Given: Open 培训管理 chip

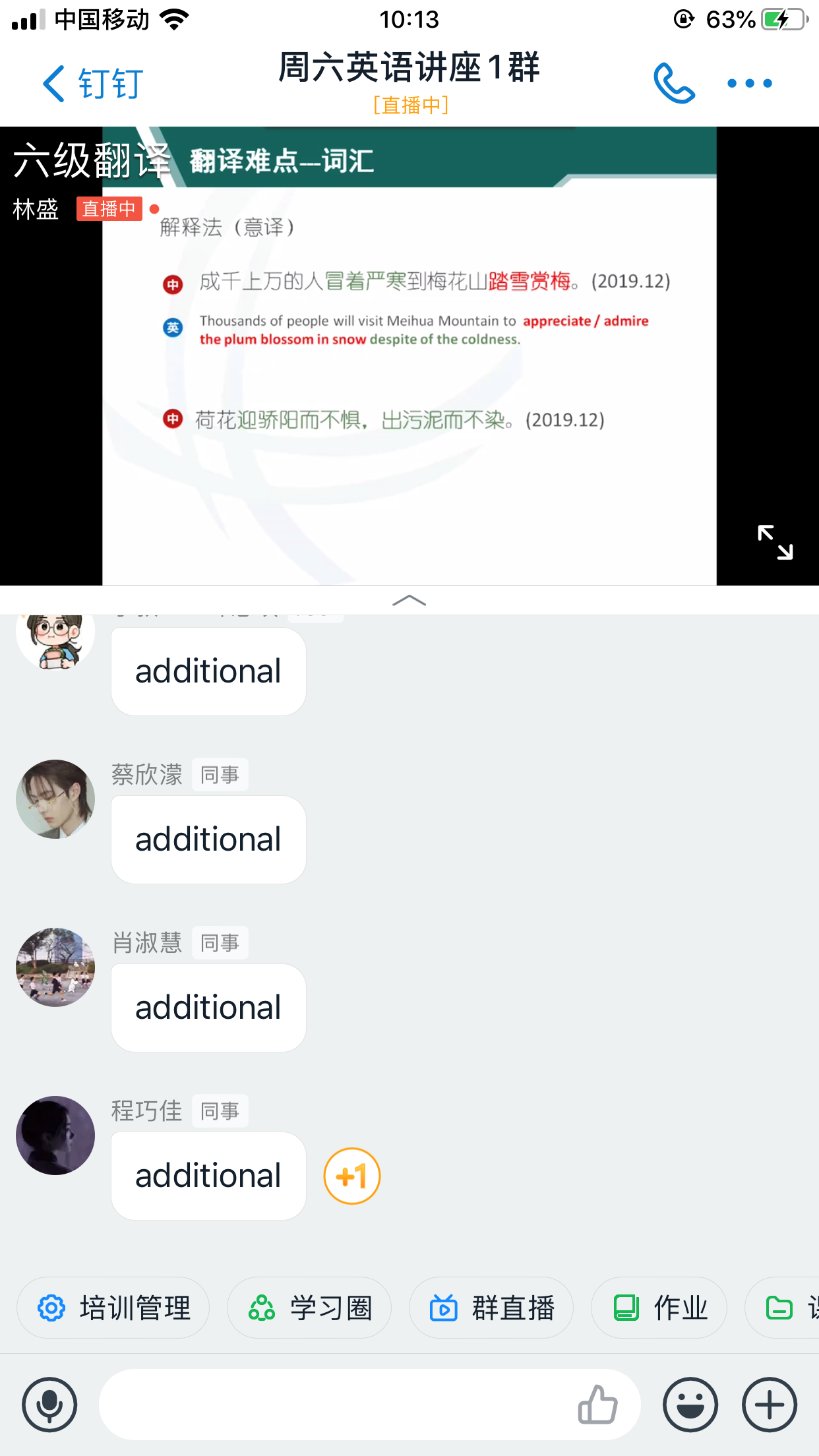Looking at the screenshot, I should click(x=113, y=1308).
